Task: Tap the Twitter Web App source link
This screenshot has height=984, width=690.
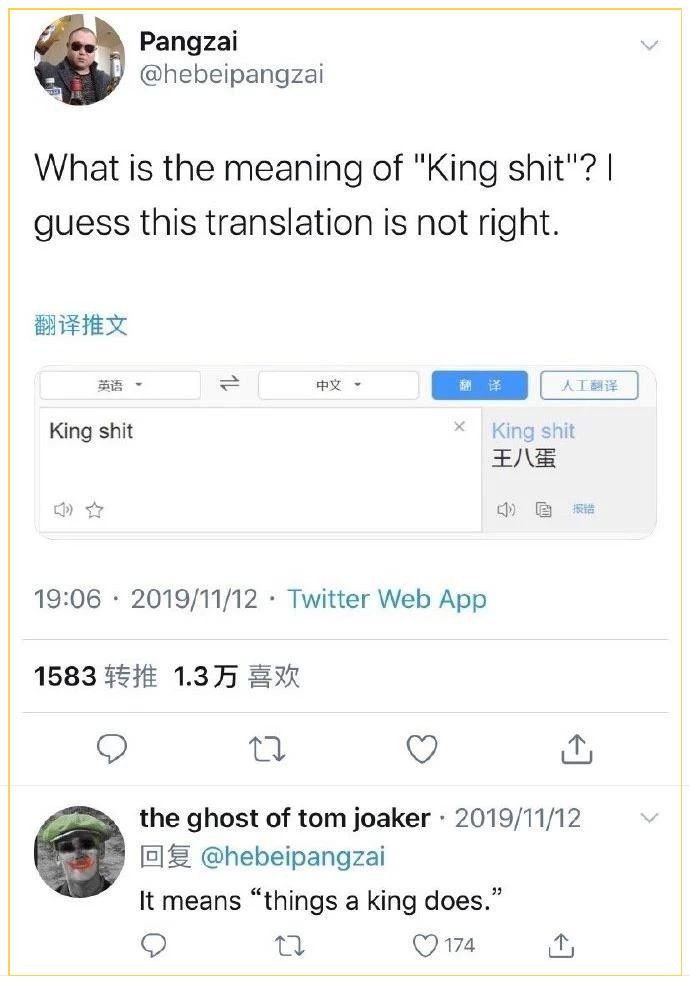Action: point(387,599)
